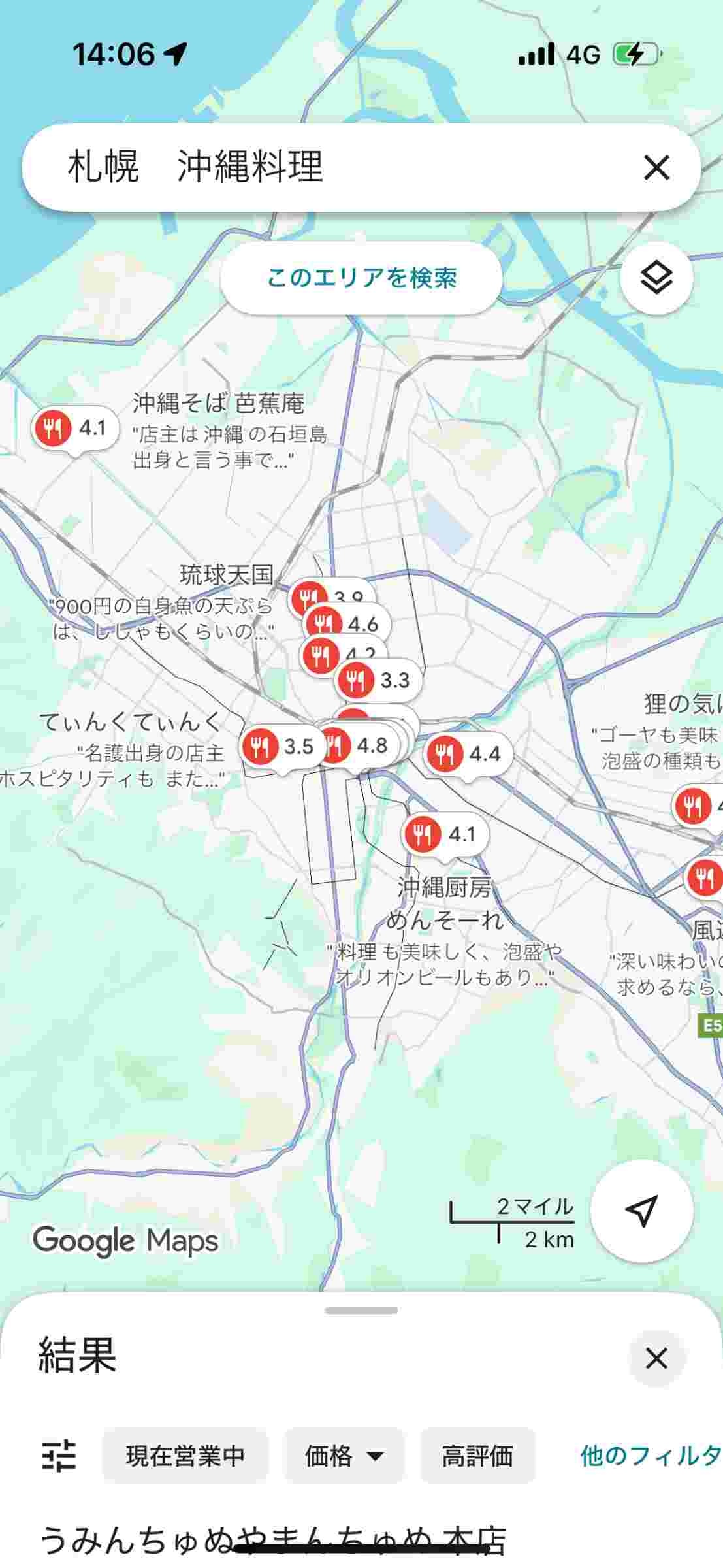Close the 結果 results panel
Viewport: 723px width, 1568px height.
tap(656, 1359)
